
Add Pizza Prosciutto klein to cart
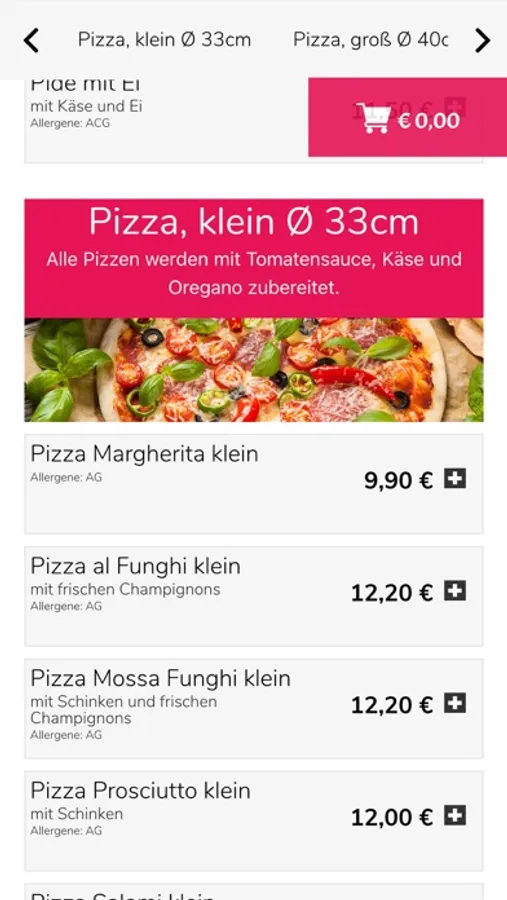click(455, 816)
